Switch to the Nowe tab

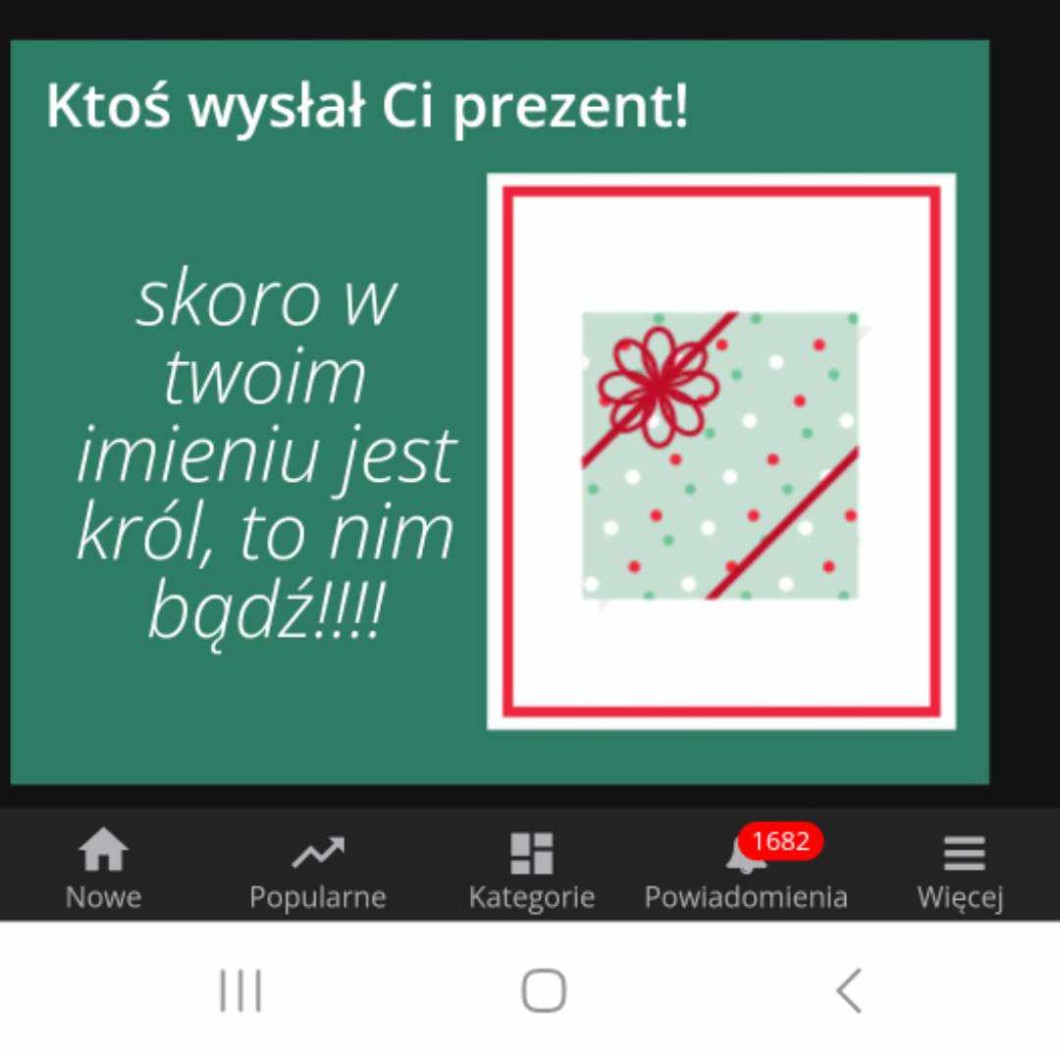pos(103,867)
